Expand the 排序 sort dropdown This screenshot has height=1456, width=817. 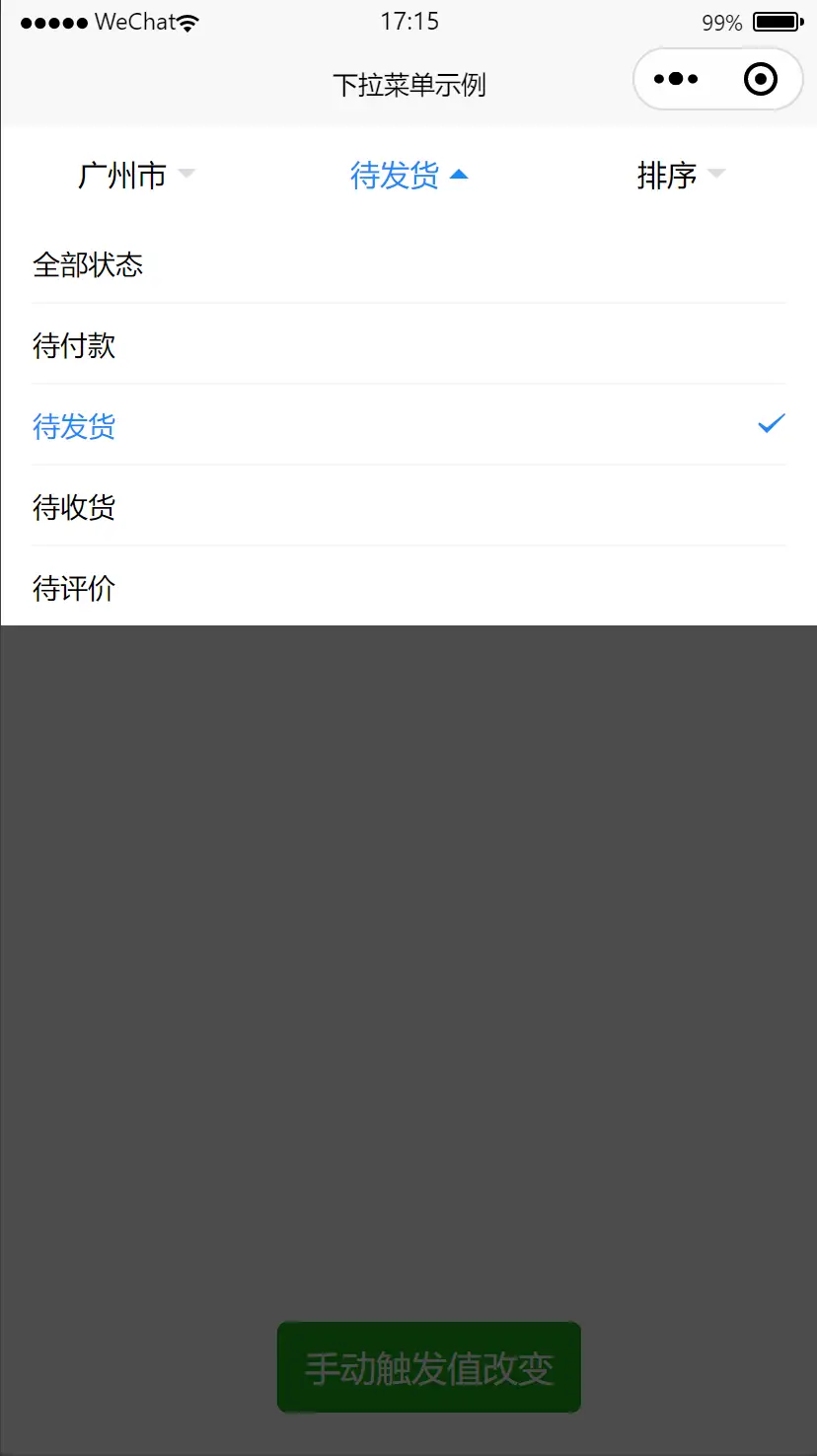[681, 176]
